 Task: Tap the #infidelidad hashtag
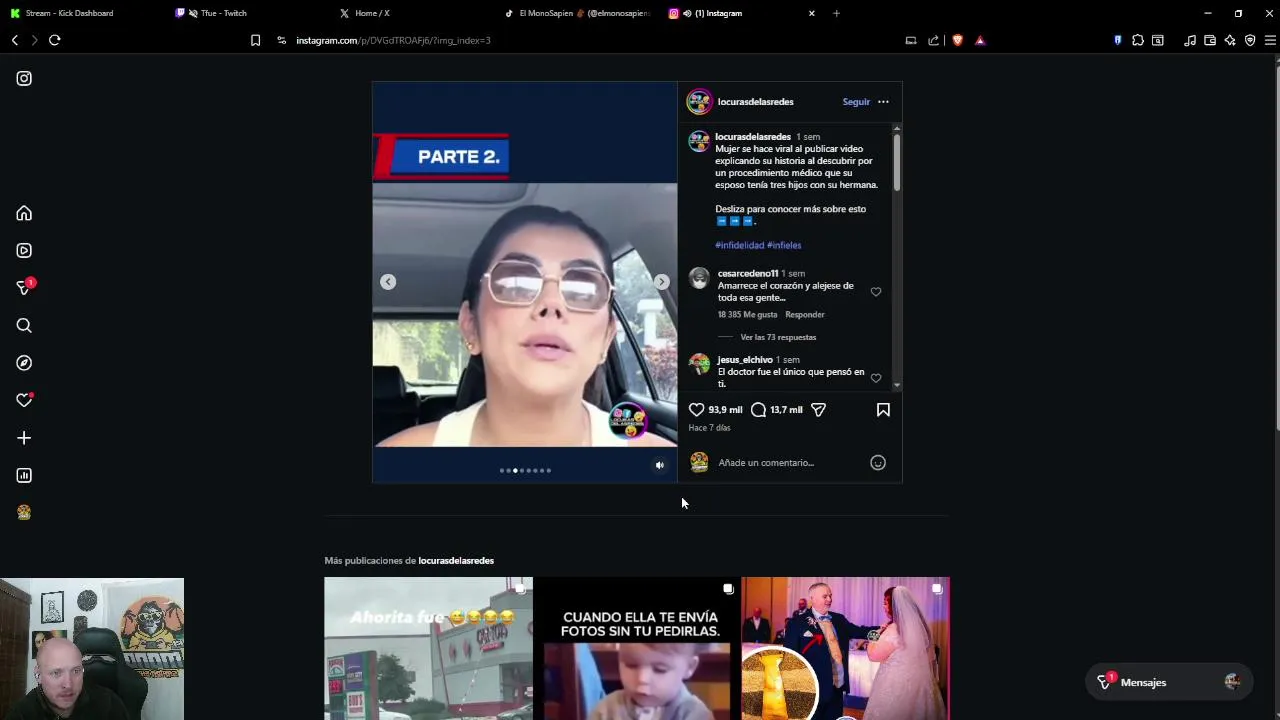[739, 245]
